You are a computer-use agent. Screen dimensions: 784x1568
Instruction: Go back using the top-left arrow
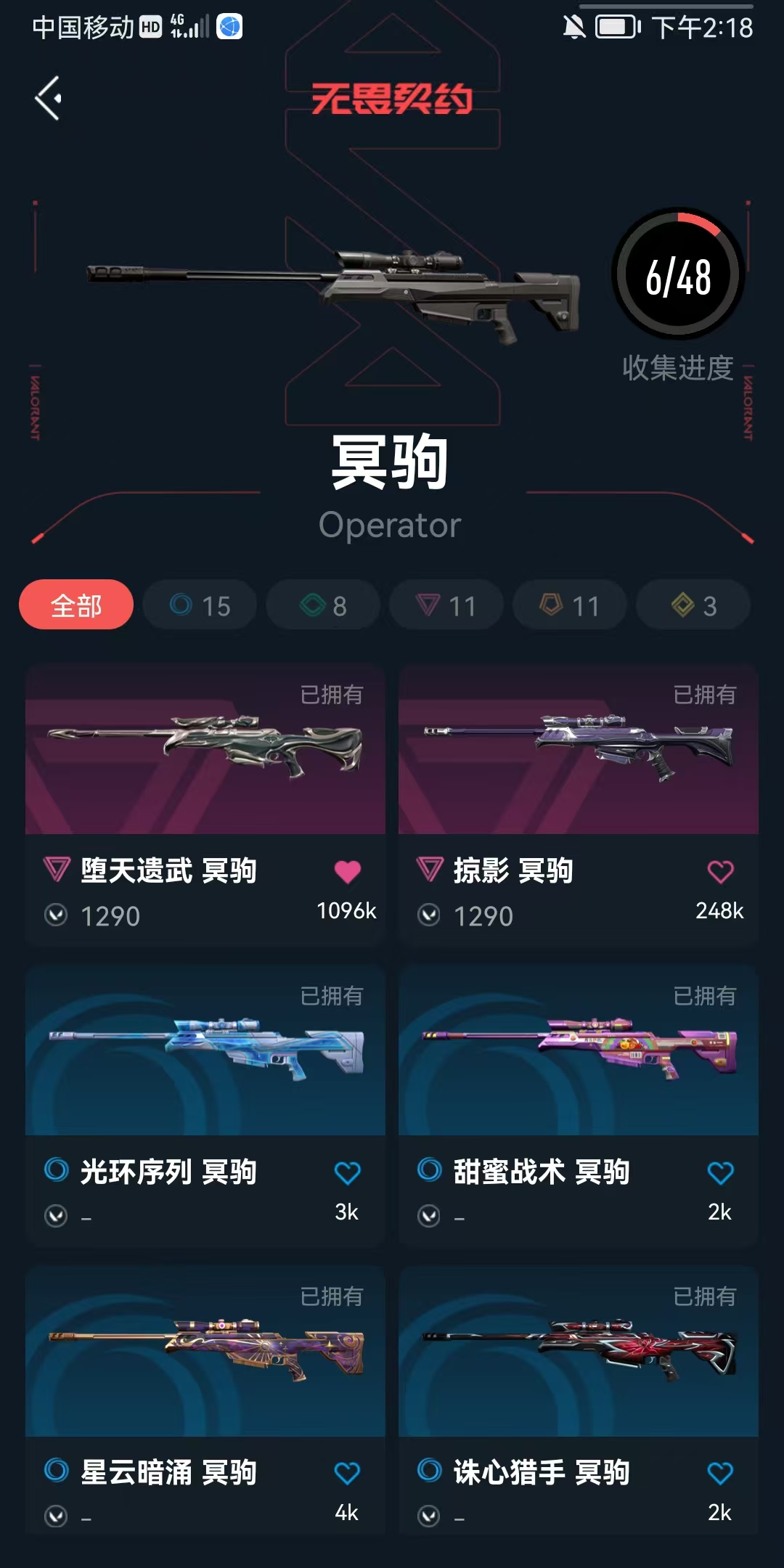coord(49,98)
